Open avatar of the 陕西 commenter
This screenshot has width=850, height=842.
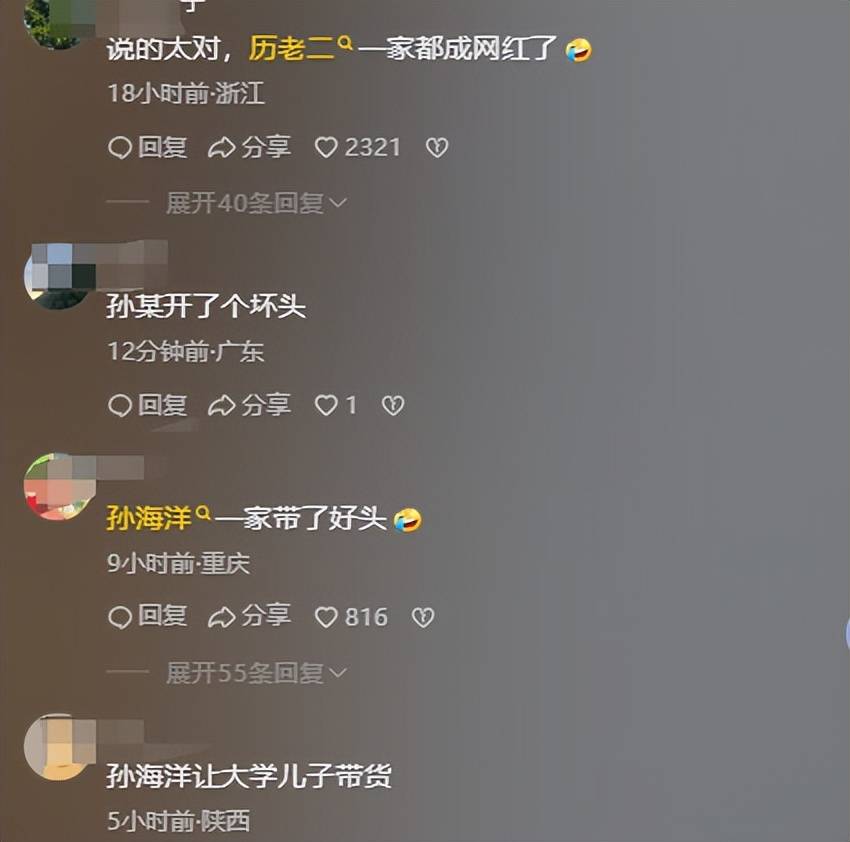click(x=60, y=747)
